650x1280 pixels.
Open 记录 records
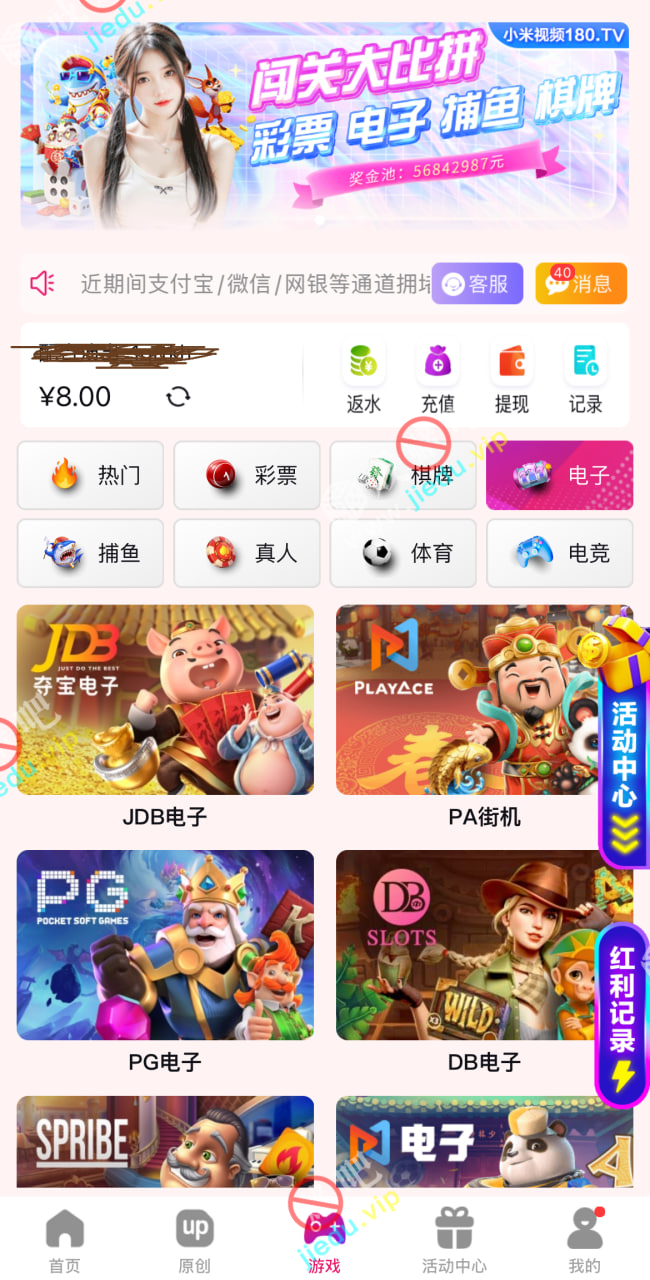585,377
